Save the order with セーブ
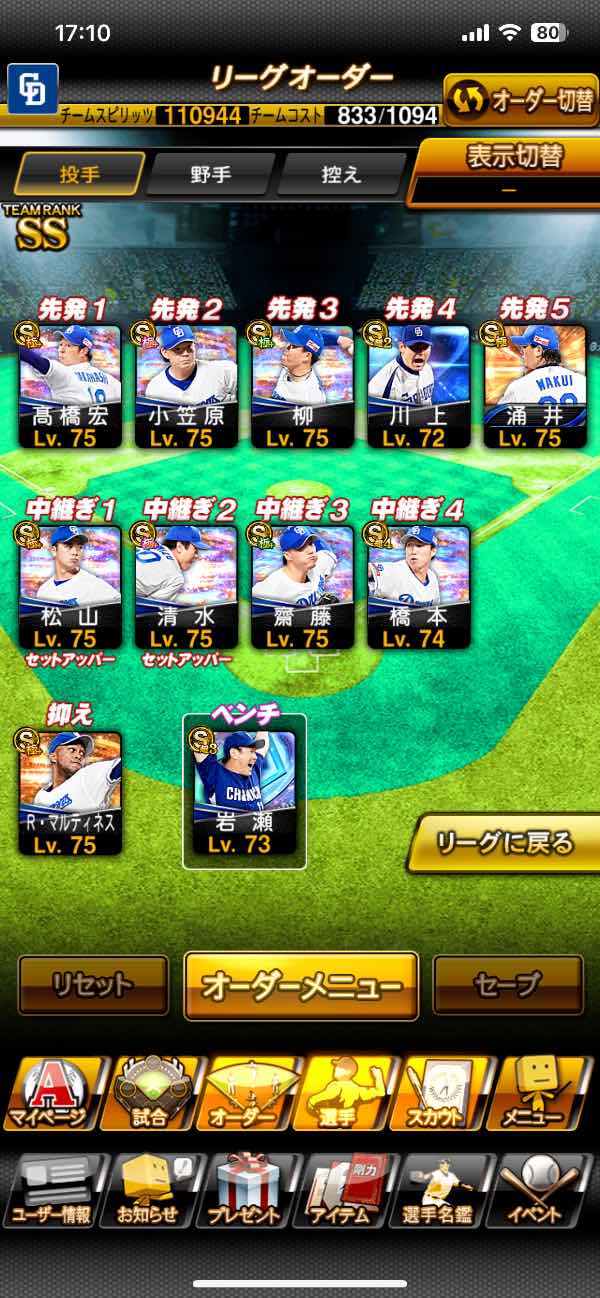Viewport: 600px width, 1298px height. 507,985
